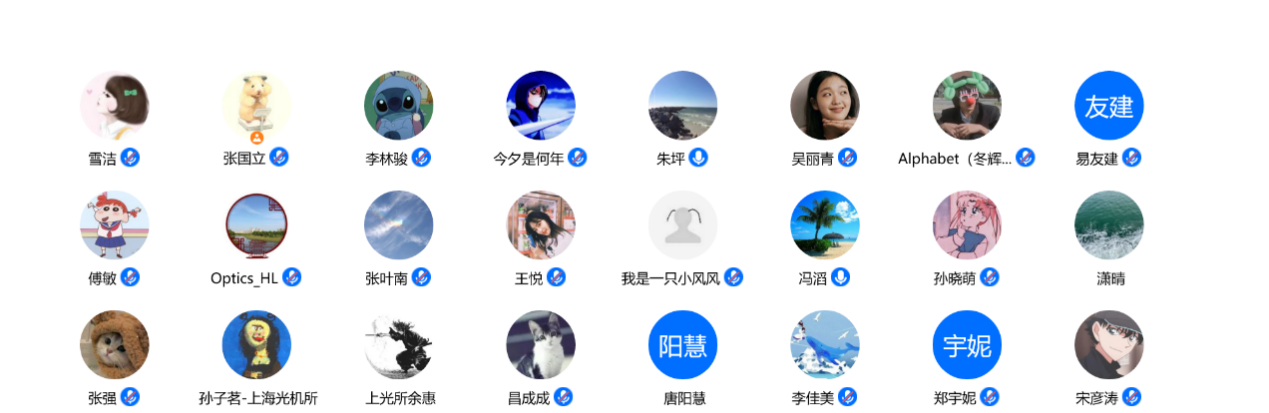Open 王悦's avatar tile
This screenshot has width=1269, height=413.
click(540, 225)
